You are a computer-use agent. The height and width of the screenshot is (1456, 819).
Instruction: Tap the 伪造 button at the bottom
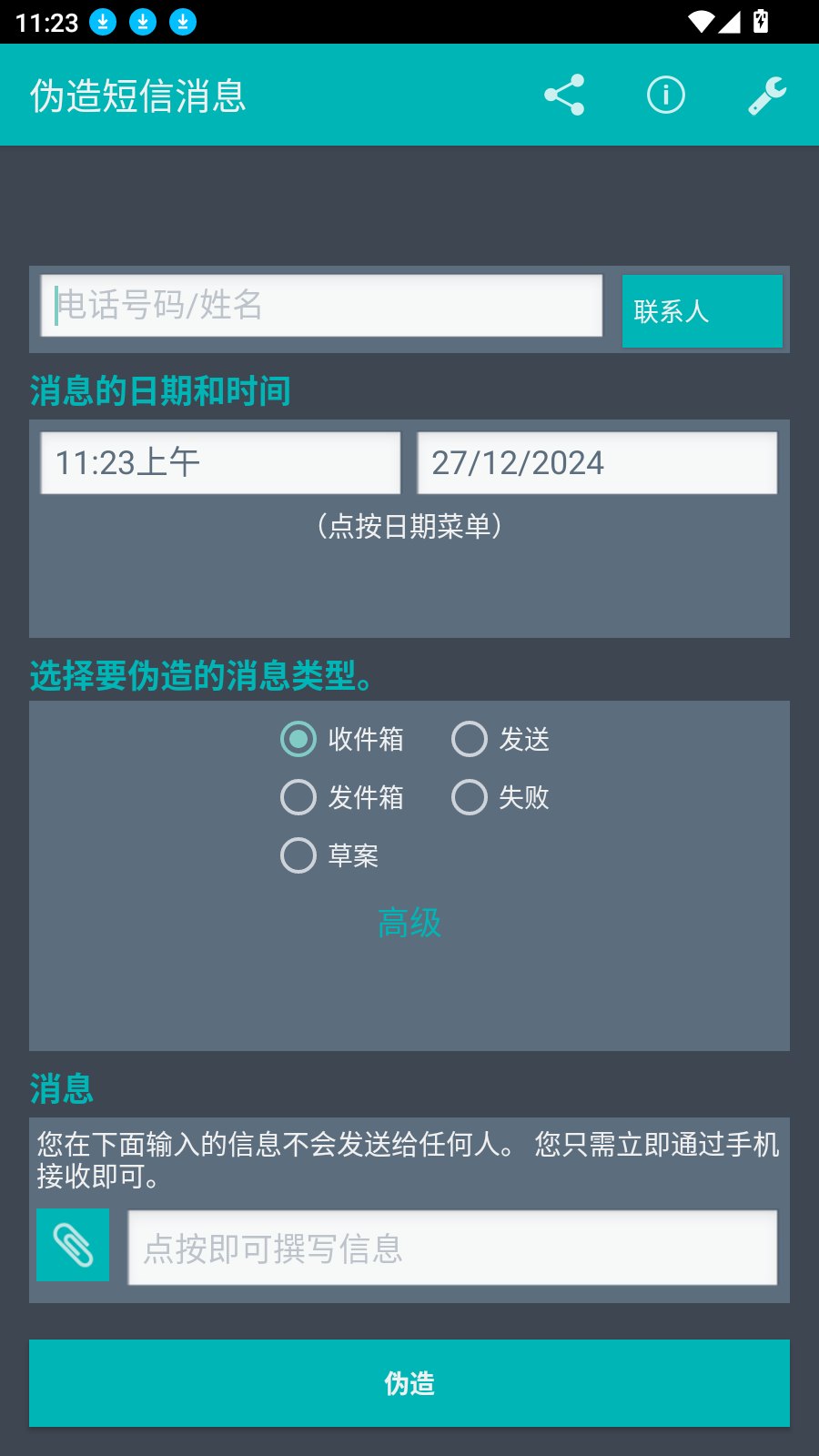tap(409, 1383)
